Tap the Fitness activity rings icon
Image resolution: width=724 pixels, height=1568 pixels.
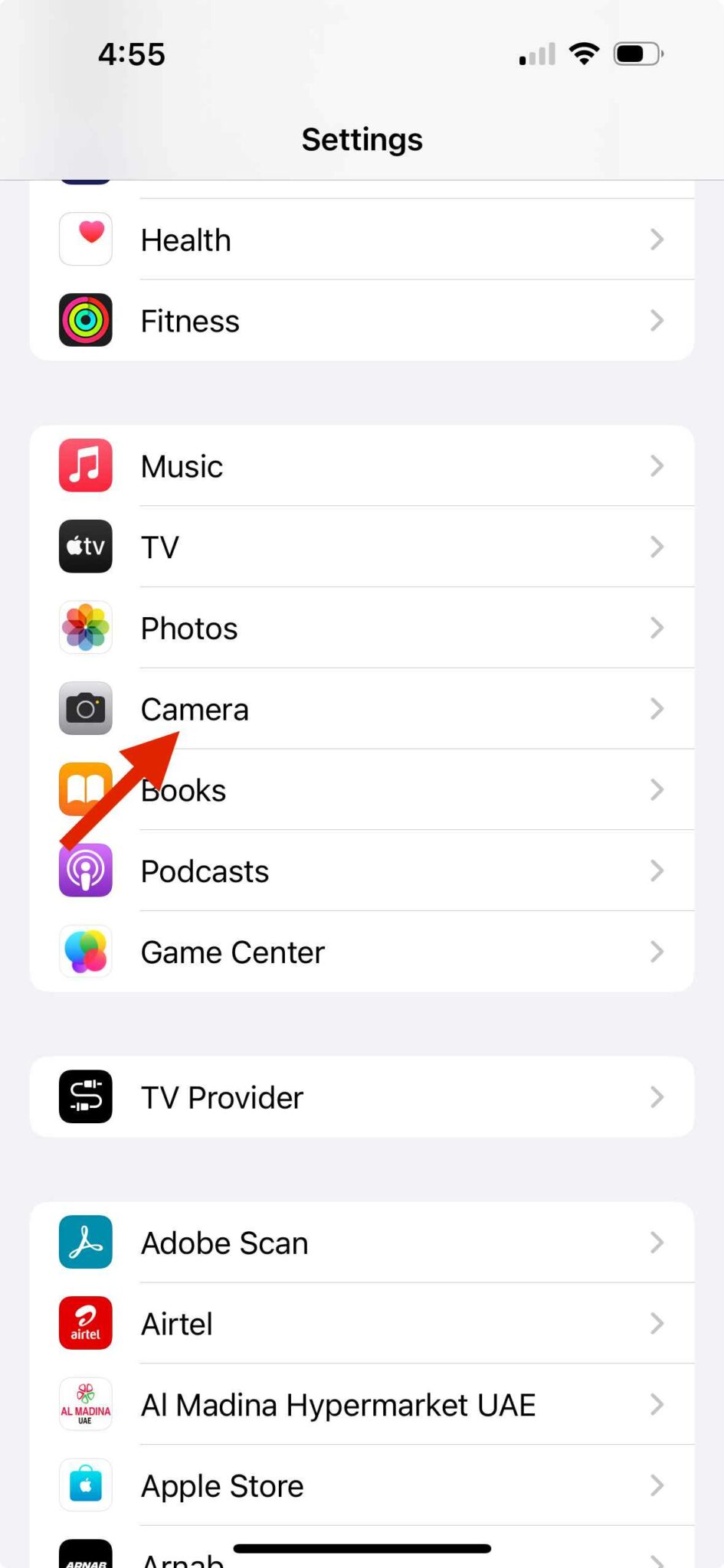click(x=85, y=320)
